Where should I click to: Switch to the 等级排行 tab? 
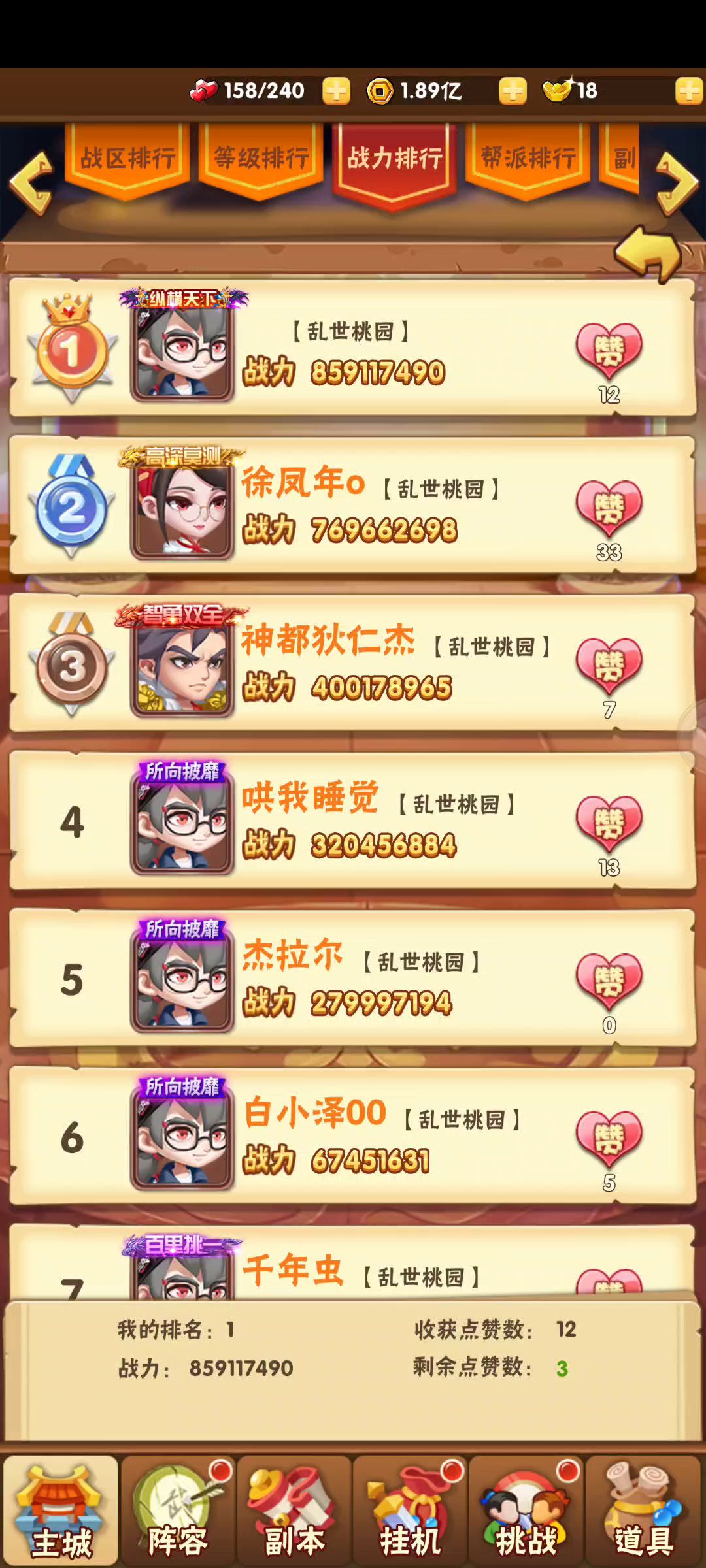261,159
